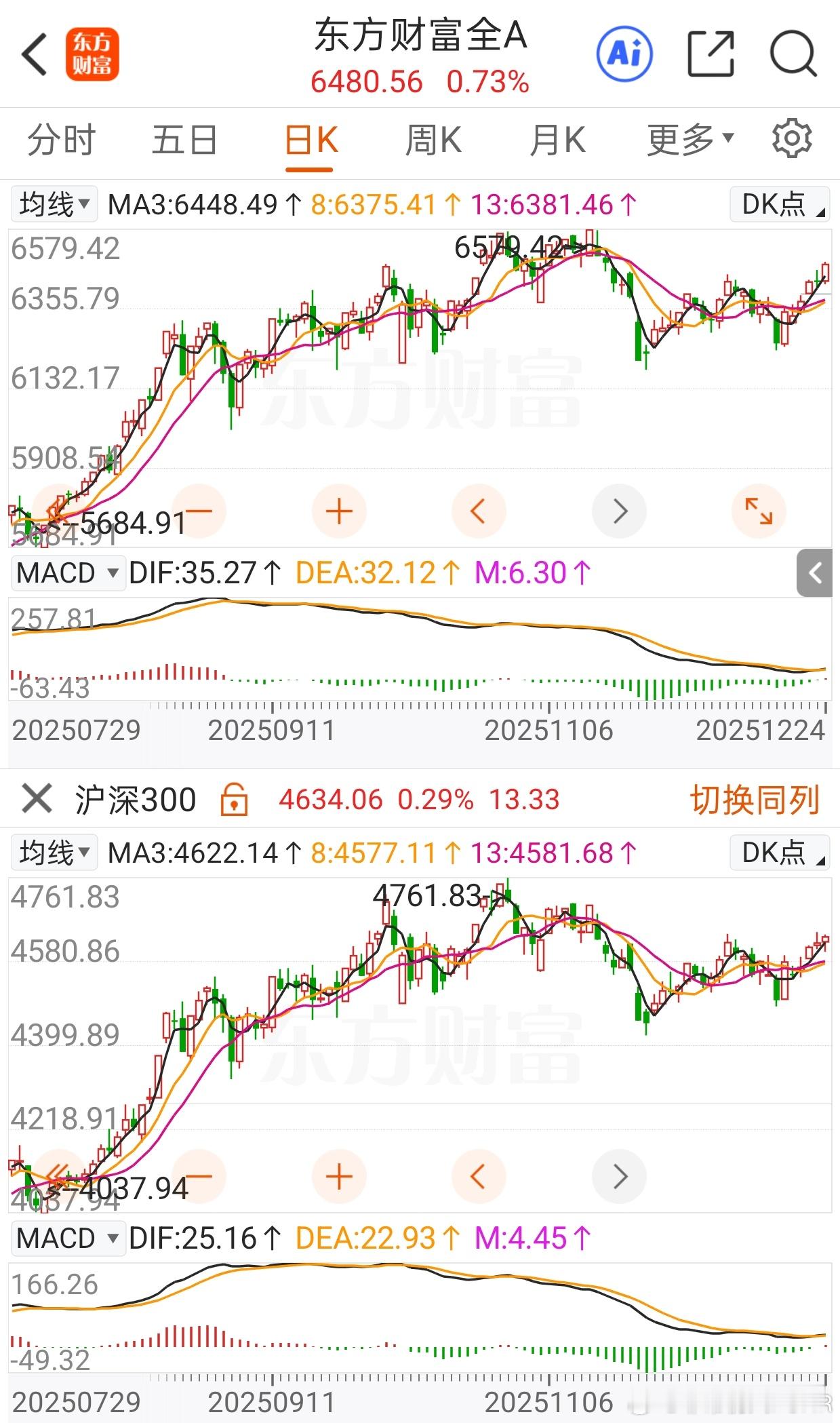840x1423 pixels.
Task: Close the 沪深300 comparison chart
Action: point(37,798)
